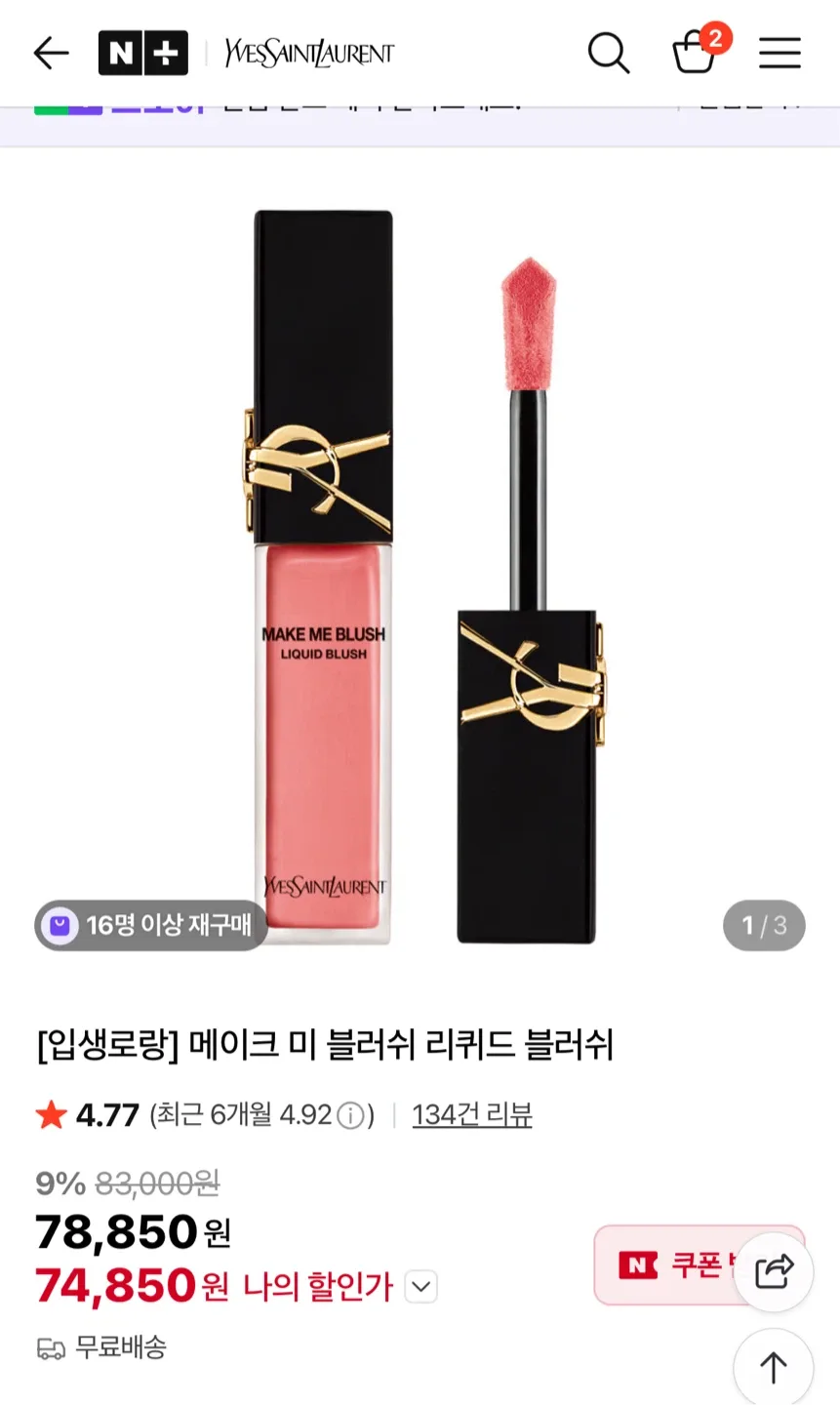View the Make Me Blush product image
Screen dimensions: 840x1405
tap(420, 576)
